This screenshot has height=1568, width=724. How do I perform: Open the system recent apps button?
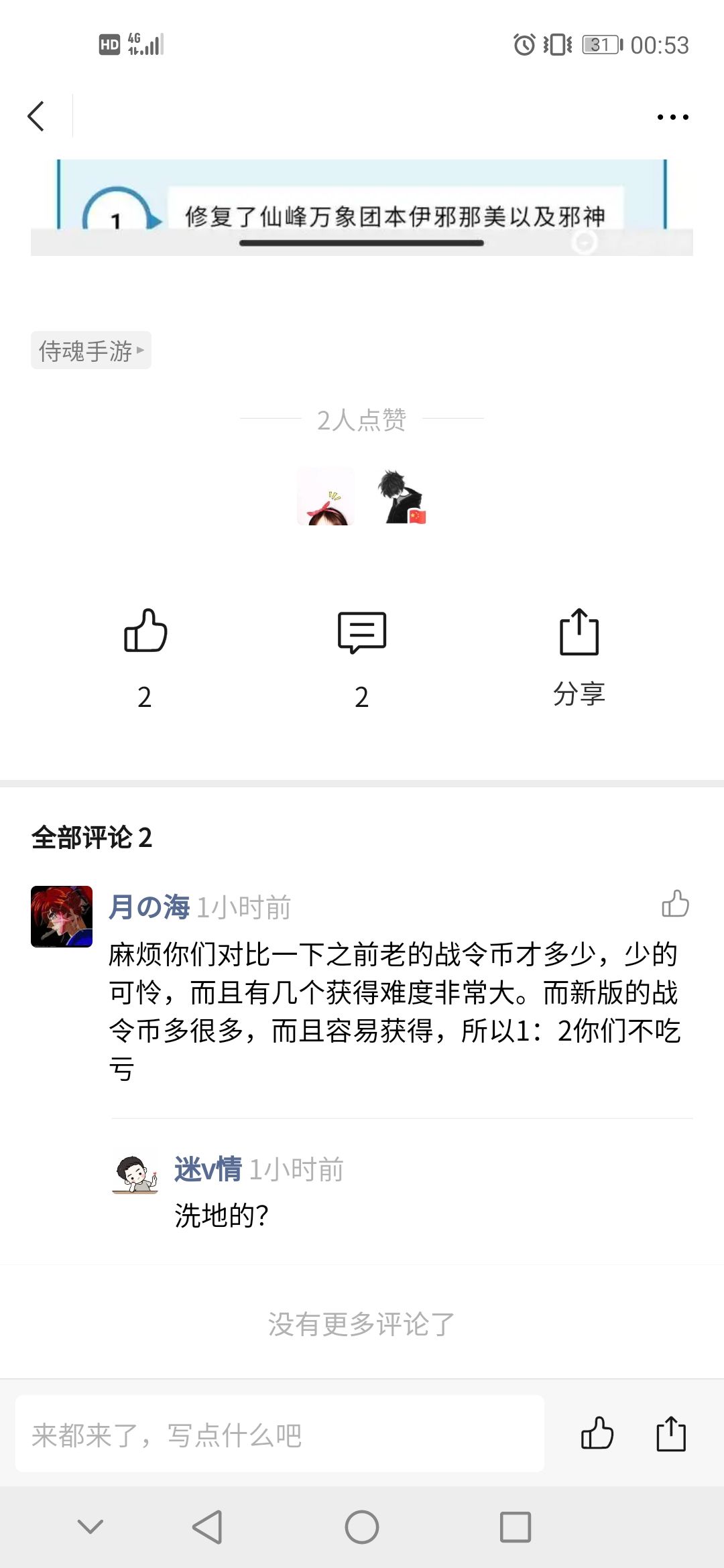pyautogui.click(x=516, y=1527)
